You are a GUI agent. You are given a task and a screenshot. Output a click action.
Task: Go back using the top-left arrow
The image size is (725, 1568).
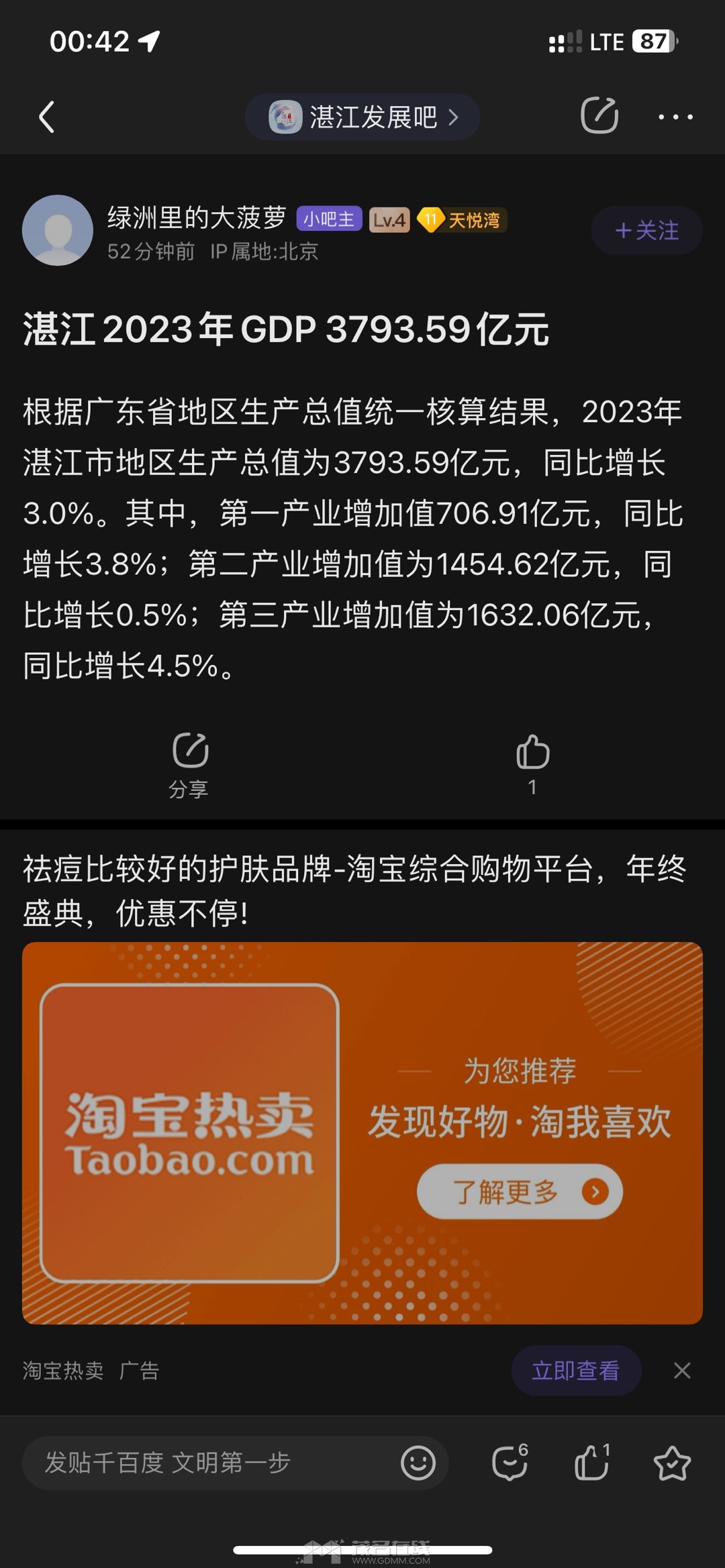tap(46, 117)
